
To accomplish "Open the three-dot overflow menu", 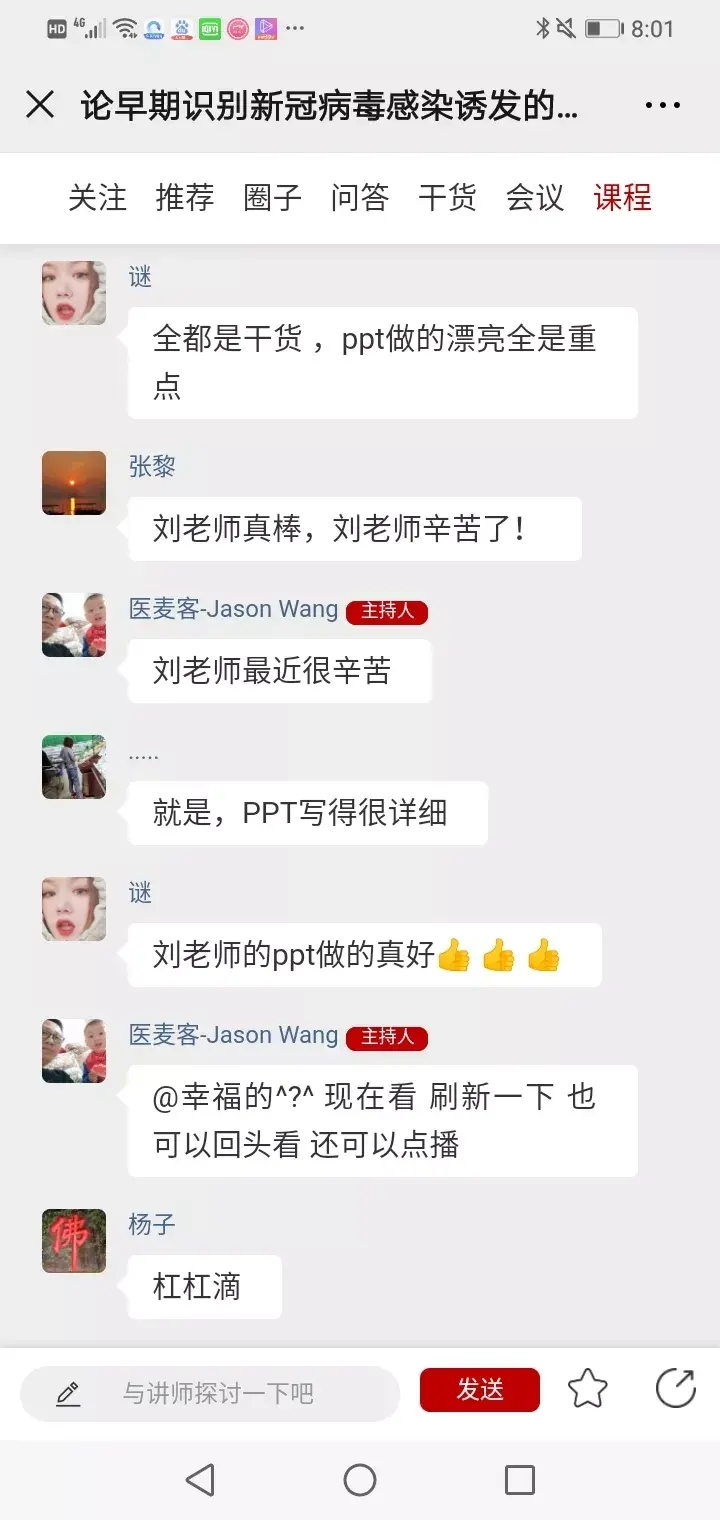I will pyautogui.click(x=662, y=105).
